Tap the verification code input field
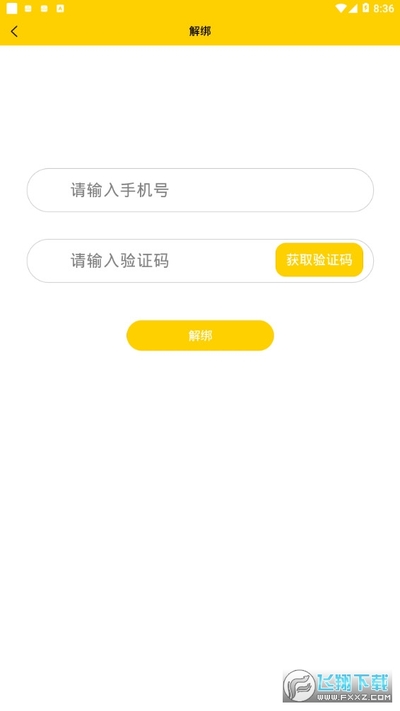This screenshot has width=400, height=711. point(151,261)
